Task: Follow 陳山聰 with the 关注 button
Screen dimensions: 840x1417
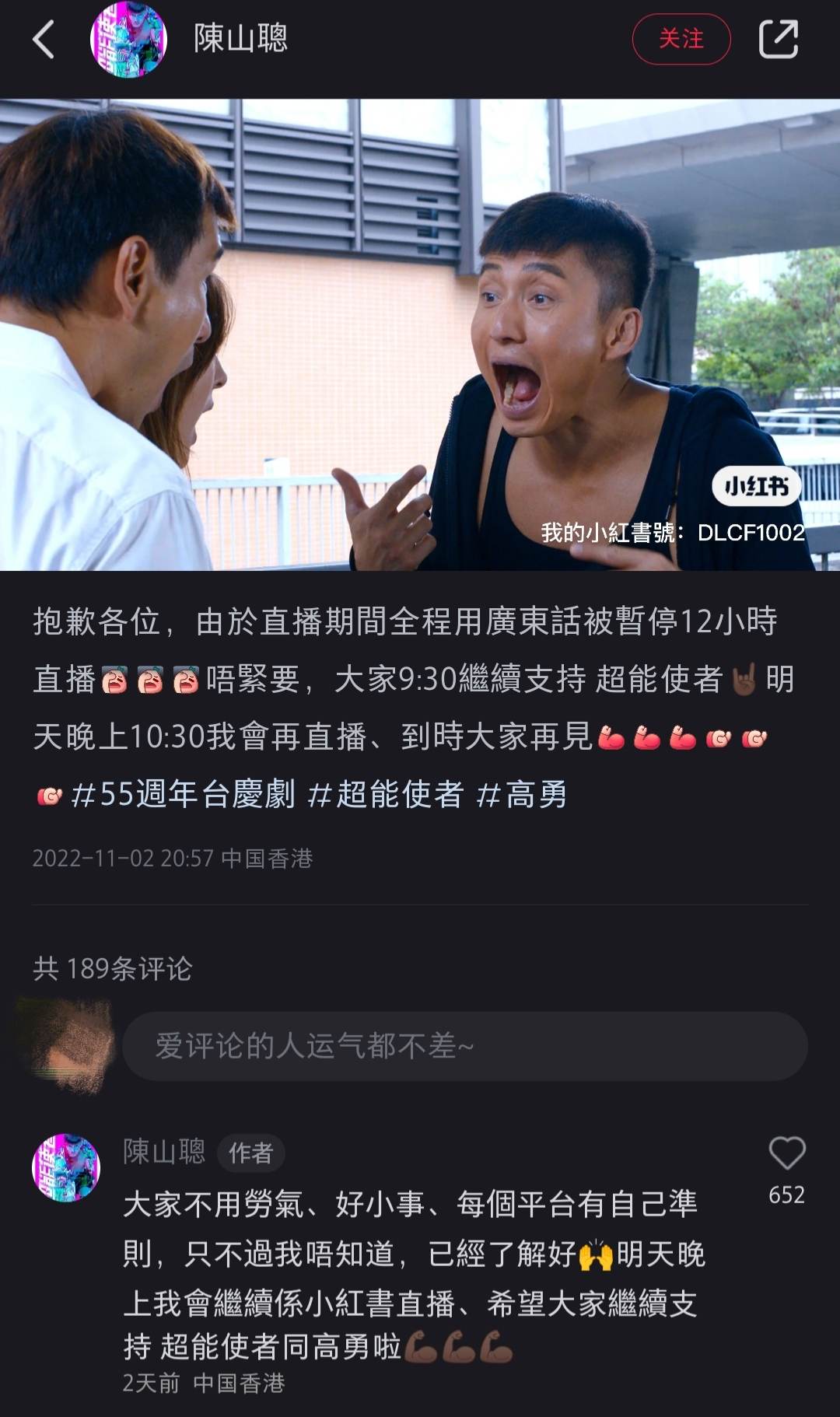Action: [681, 39]
